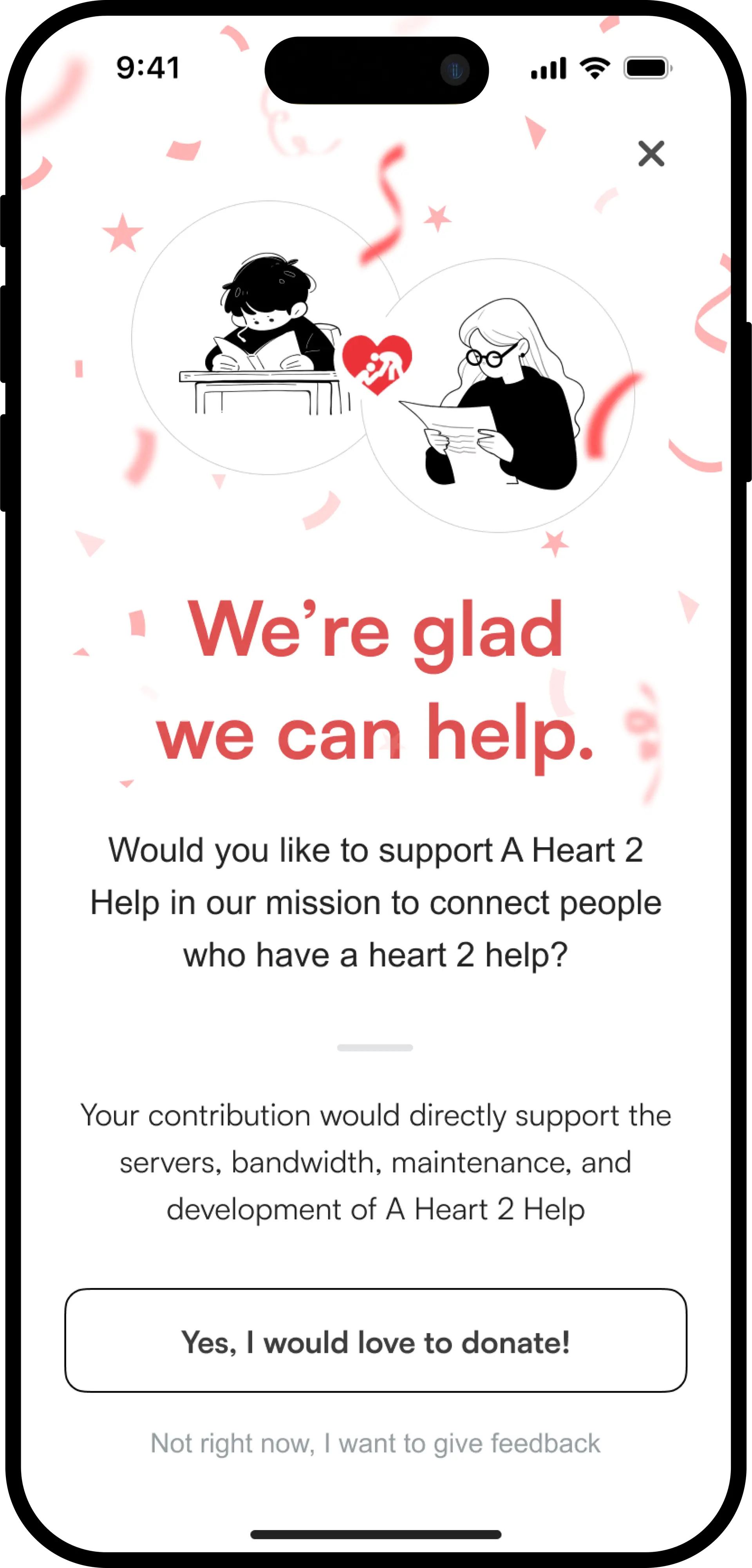Choose 'Not right now, I want to give feedback'
The height and width of the screenshot is (1568, 752).
375,1443
